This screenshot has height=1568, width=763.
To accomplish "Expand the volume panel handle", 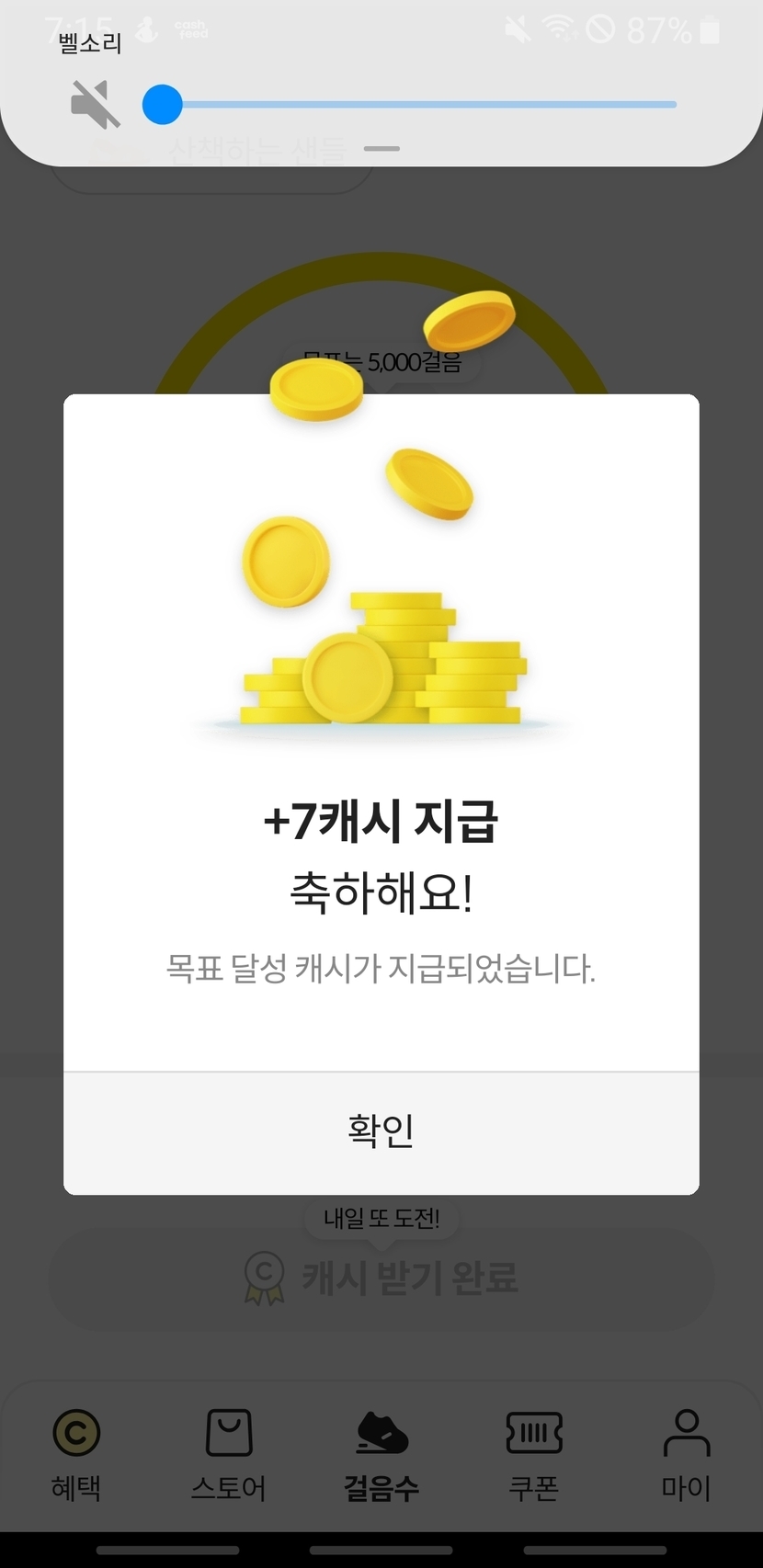I will pyautogui.click(x=381, y=149).
